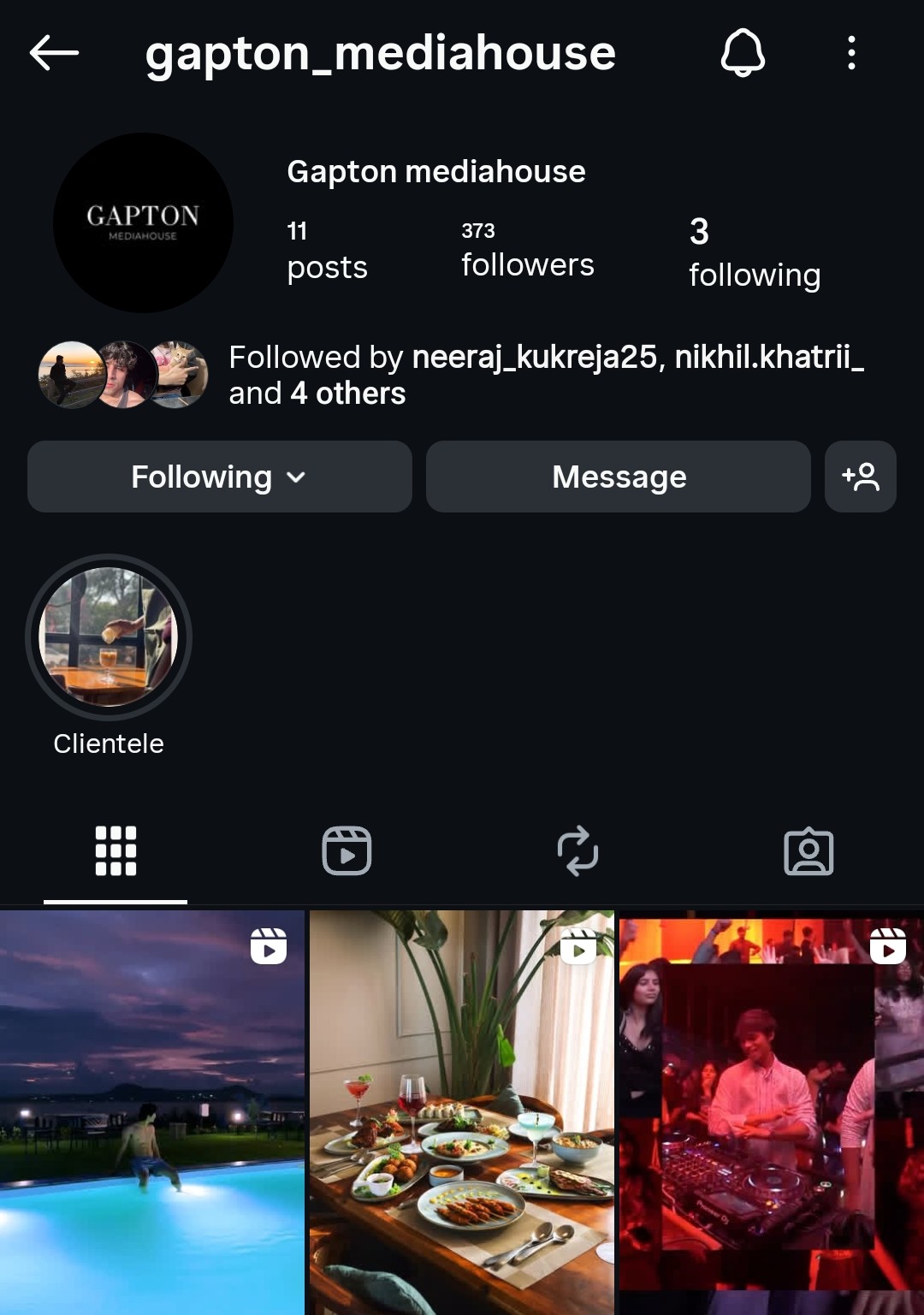View the Gapton profile picture

[143, 222]
